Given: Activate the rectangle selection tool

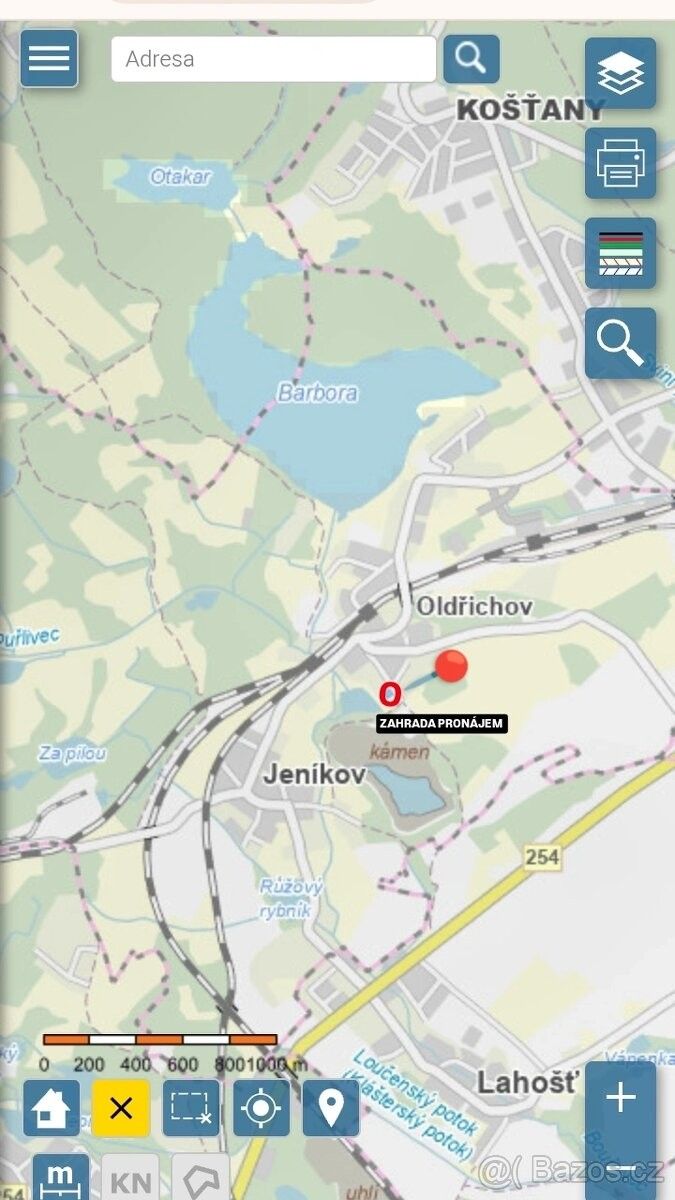Looking at the screenshot, I should coord(191,1108).
